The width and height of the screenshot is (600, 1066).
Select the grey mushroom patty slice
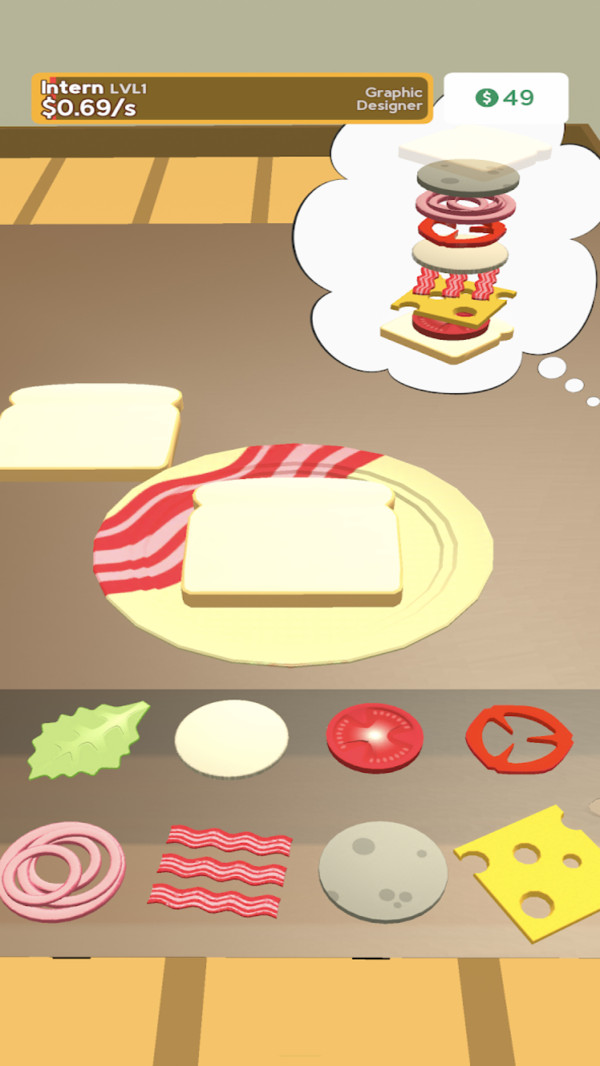click(x=383, y=871)
